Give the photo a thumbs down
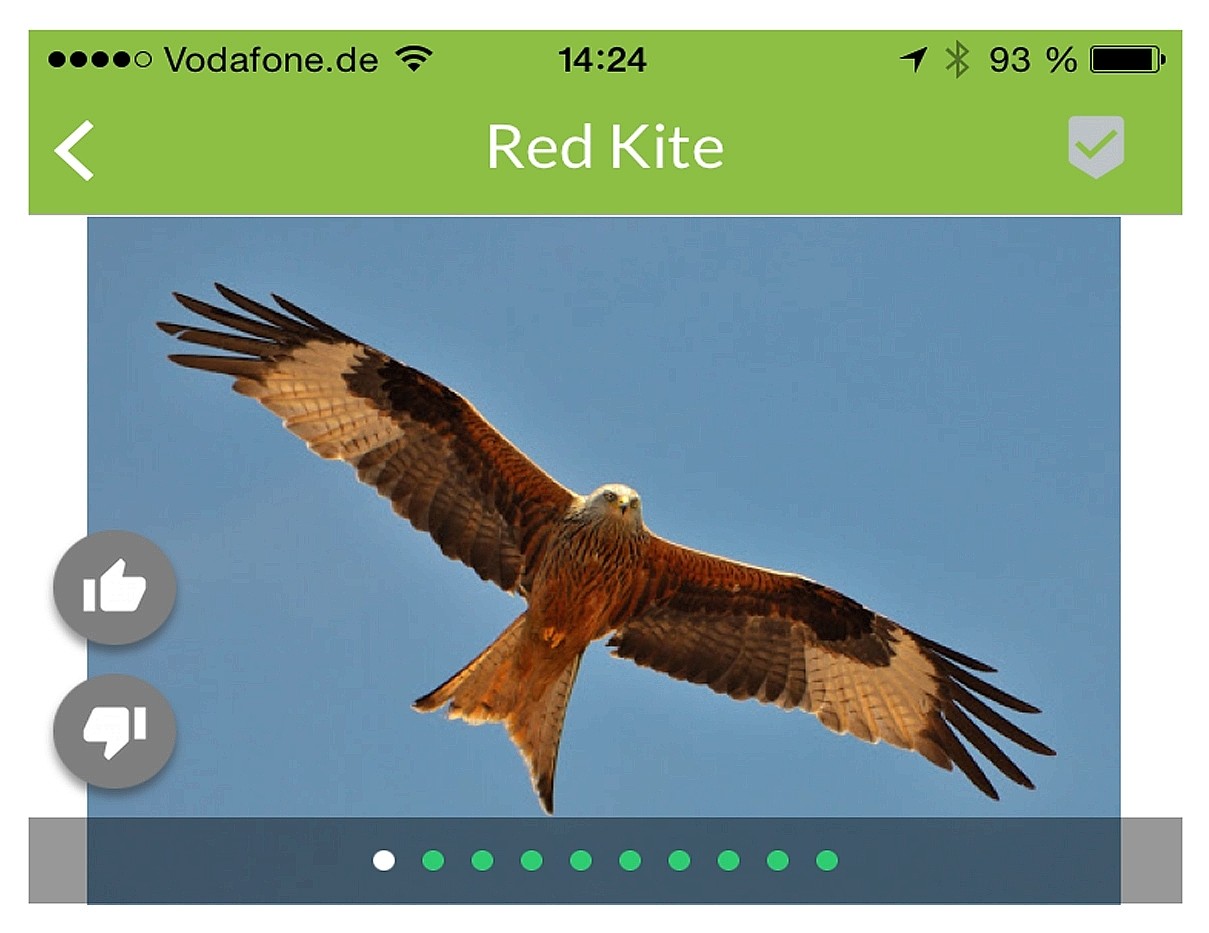 (x=115, y=731)
